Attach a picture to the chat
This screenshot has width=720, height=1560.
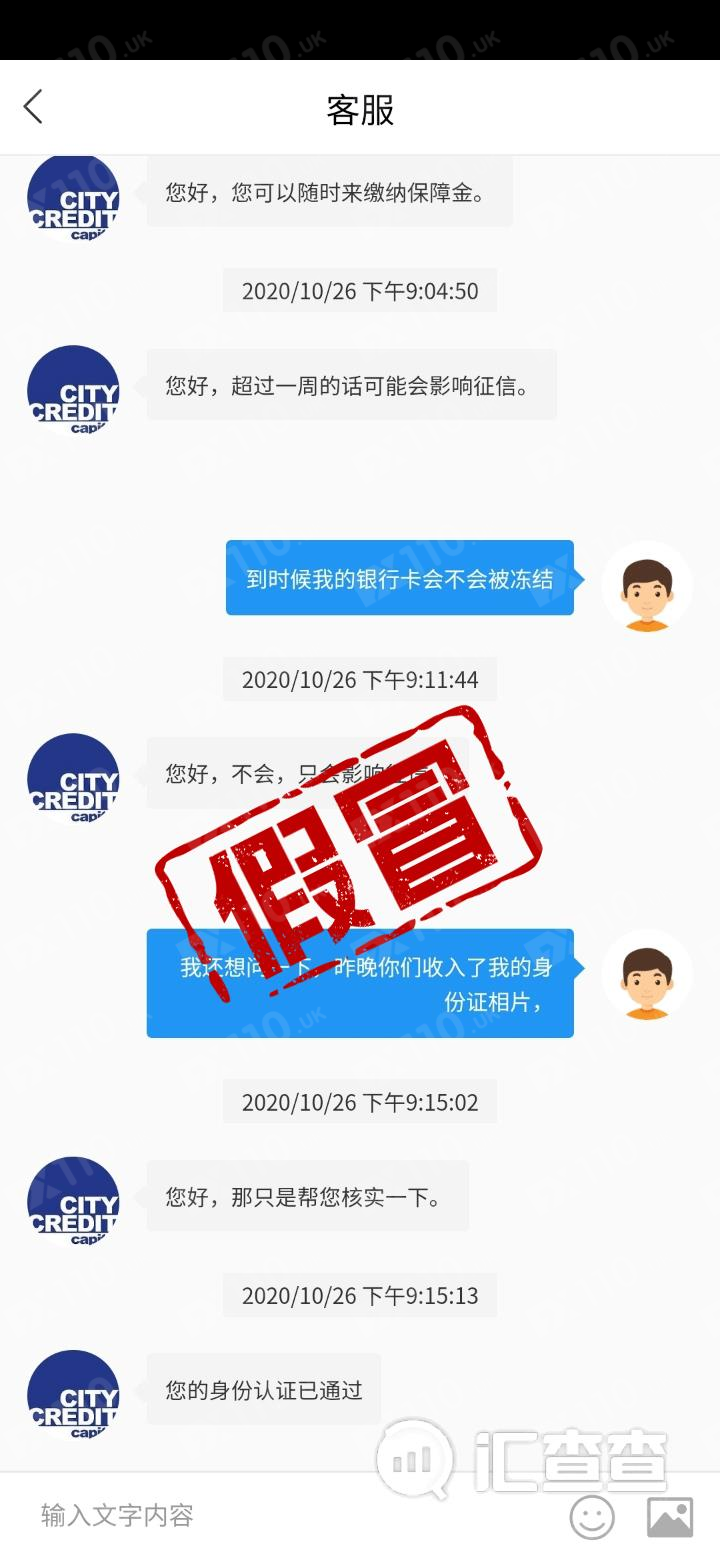670,1517
